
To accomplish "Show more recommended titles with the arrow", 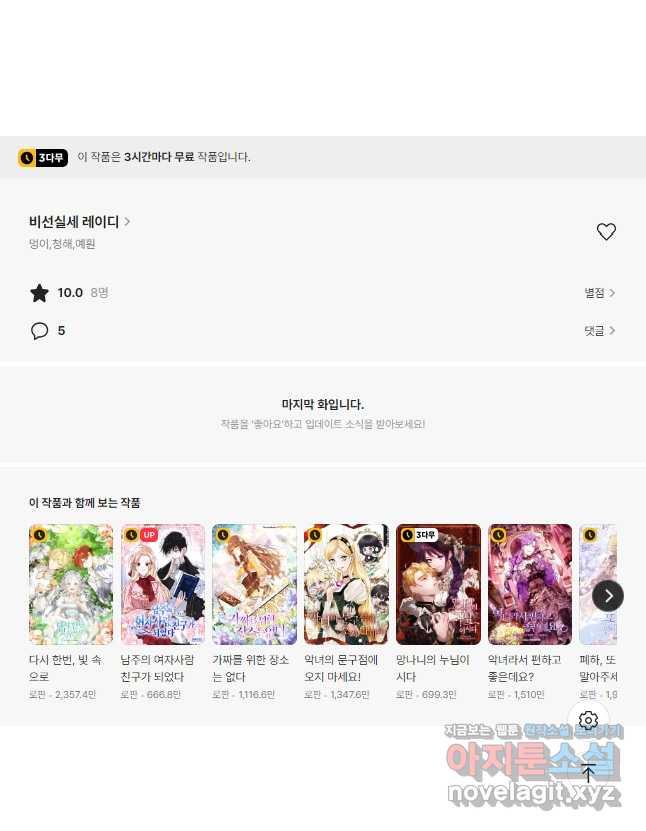I will pos(608,596).
